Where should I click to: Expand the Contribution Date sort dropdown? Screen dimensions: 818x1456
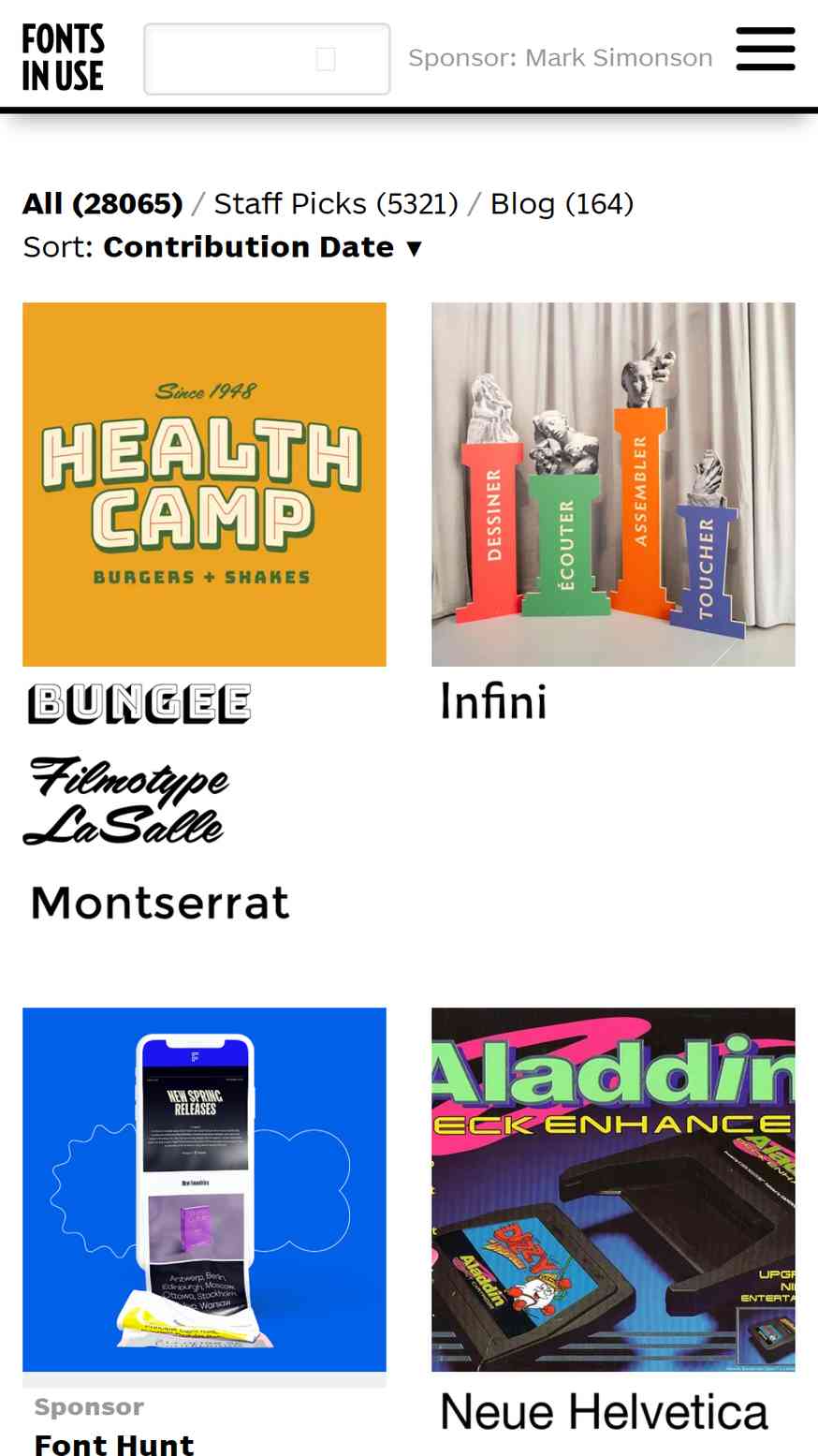point(263,246)
